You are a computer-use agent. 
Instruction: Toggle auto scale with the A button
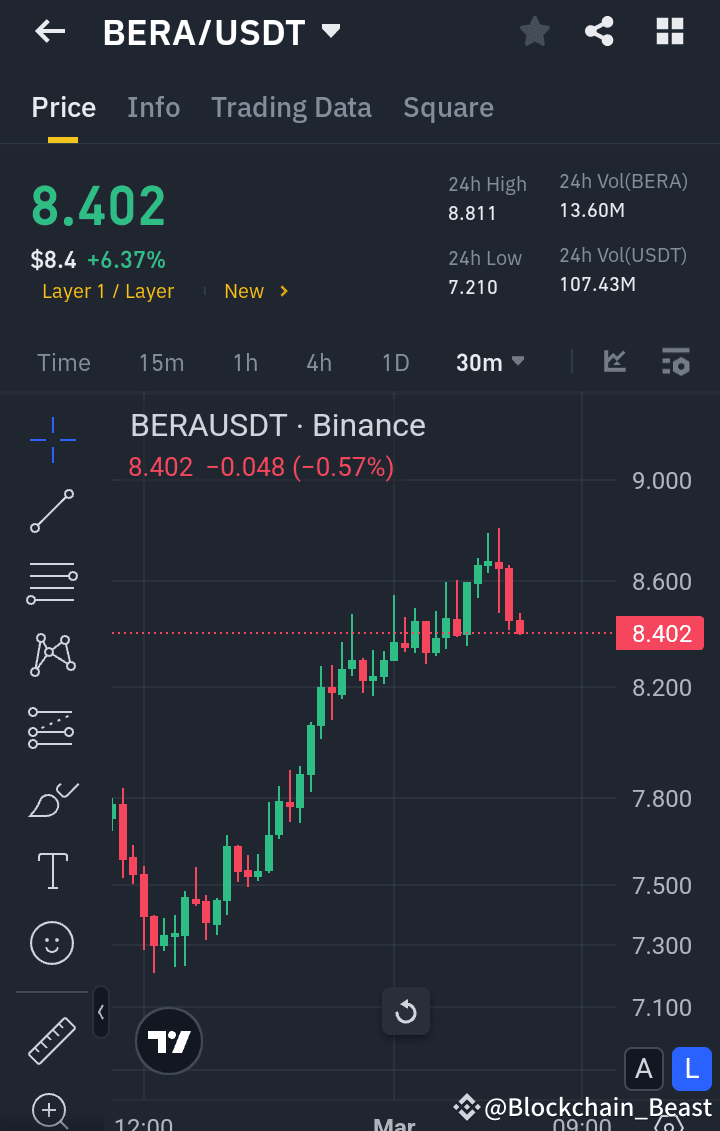pos(644,1069)
